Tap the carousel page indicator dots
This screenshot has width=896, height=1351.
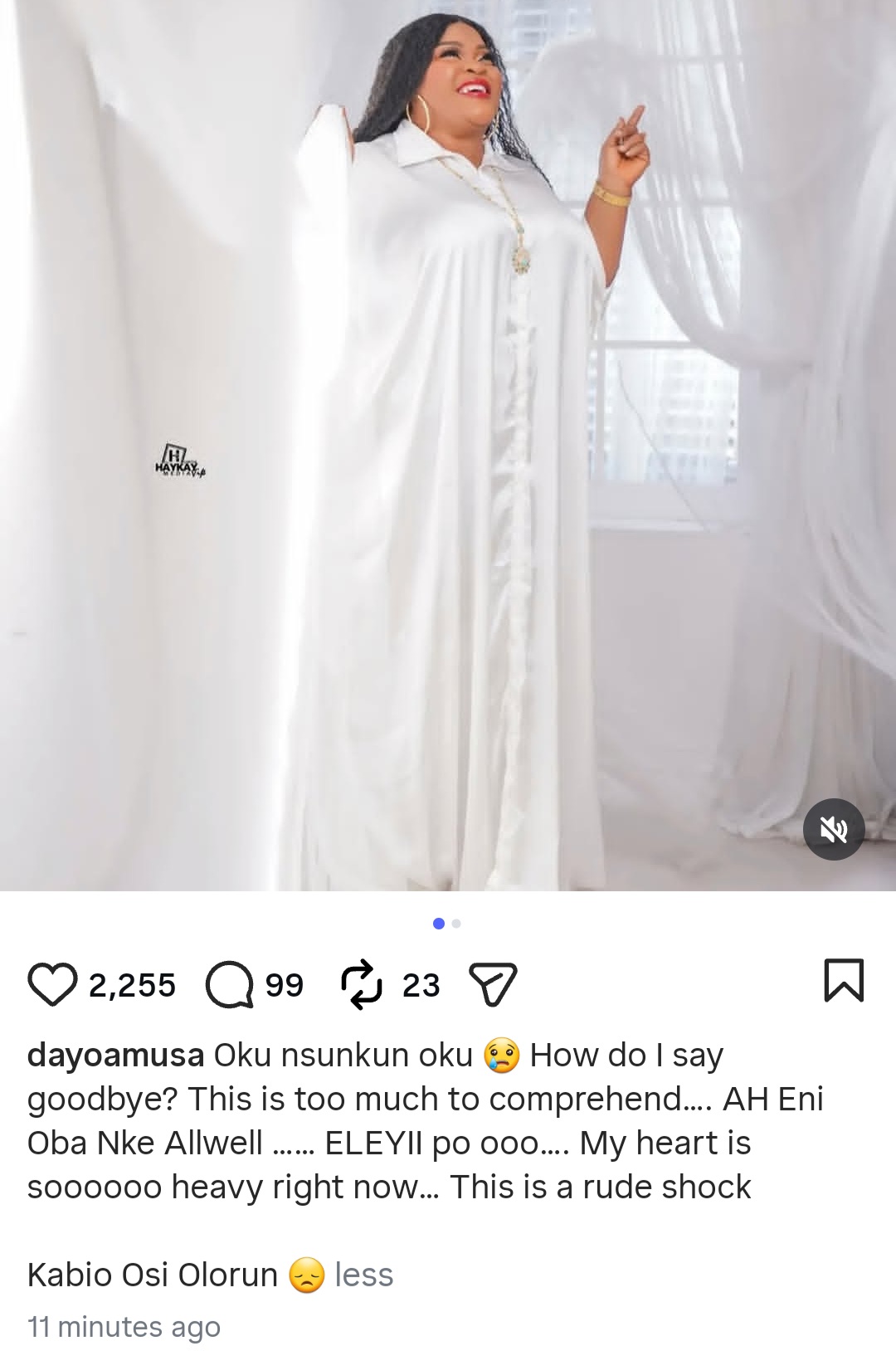pyautogui.click(x=447, y=923)
